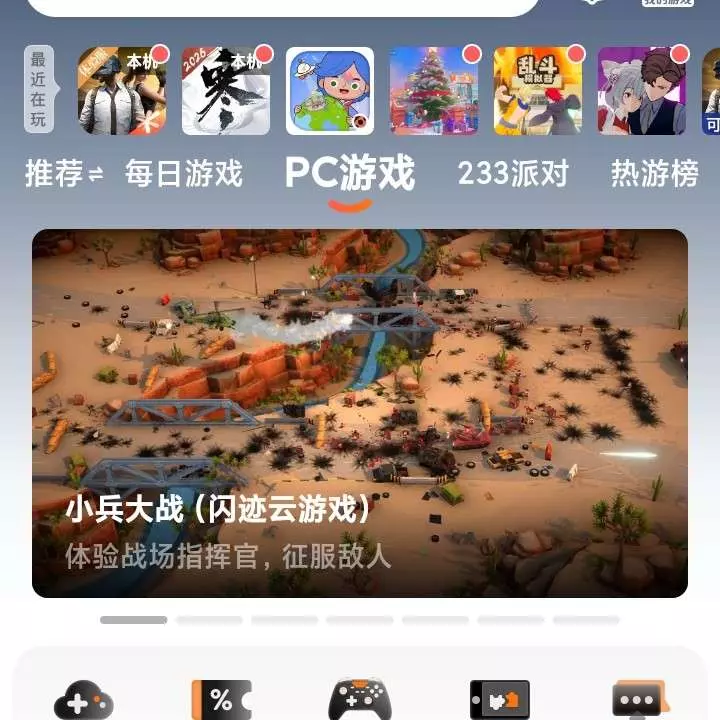
Task: Open the percent discount coupon icon
Action: pos(221,699)
